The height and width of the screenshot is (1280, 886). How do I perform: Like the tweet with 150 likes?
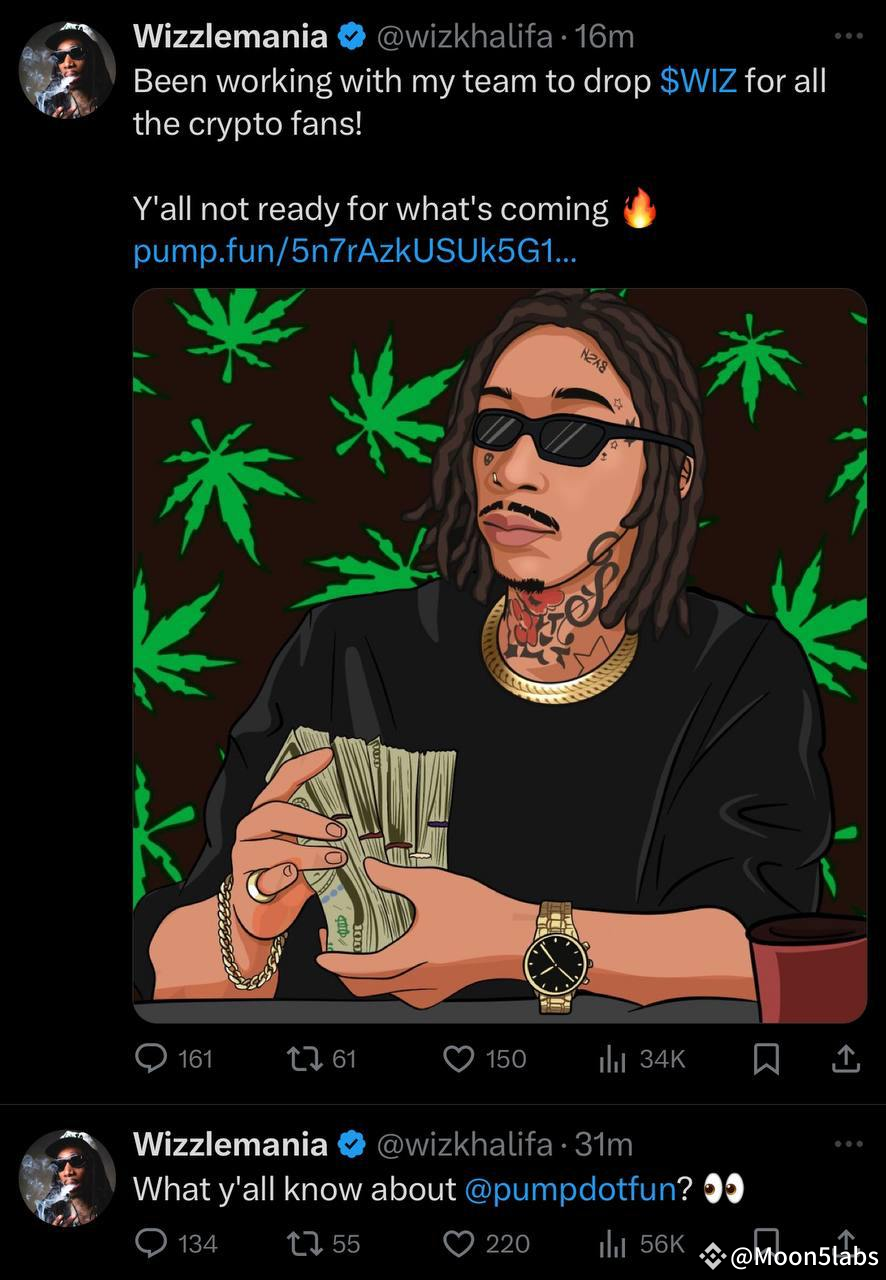459,1059
